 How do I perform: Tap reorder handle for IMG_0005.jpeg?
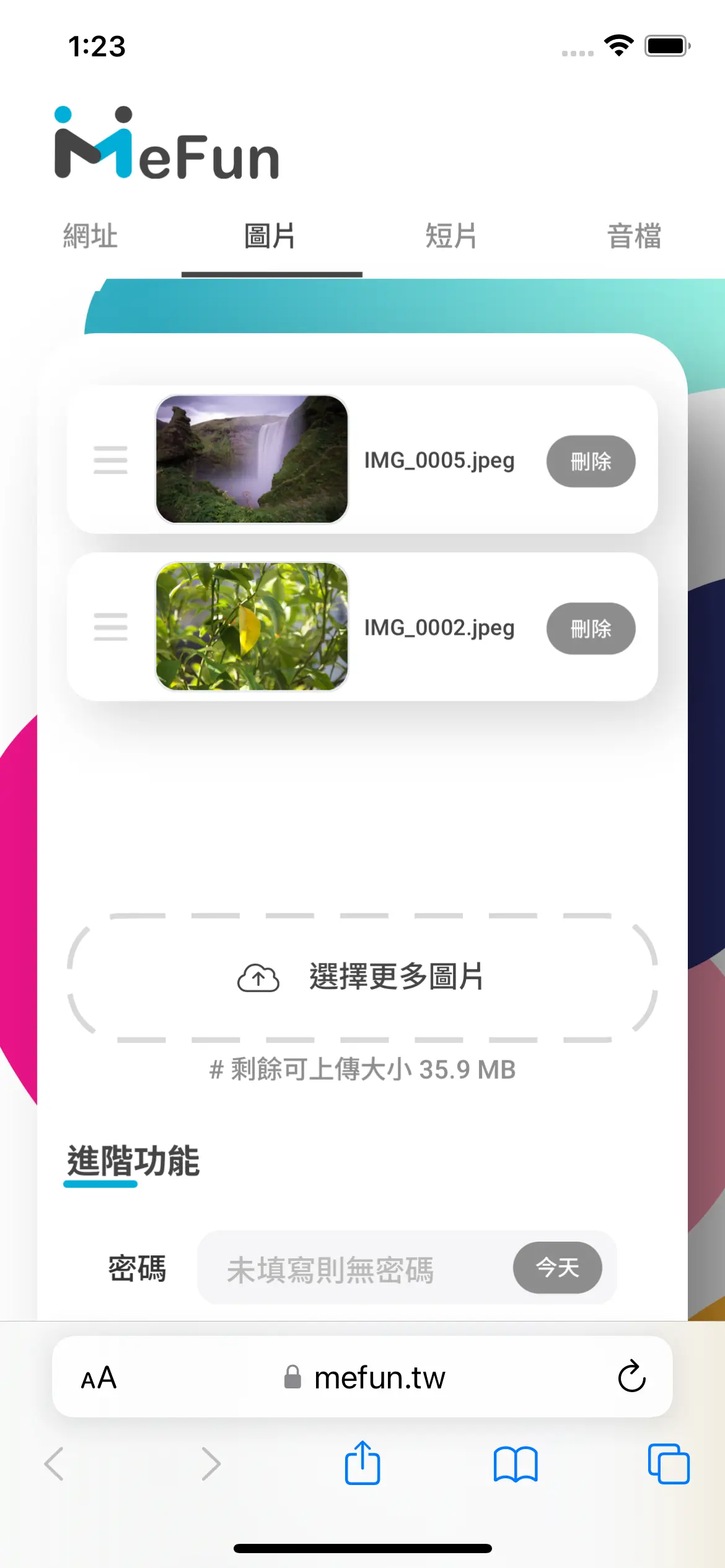click(110, 460)
